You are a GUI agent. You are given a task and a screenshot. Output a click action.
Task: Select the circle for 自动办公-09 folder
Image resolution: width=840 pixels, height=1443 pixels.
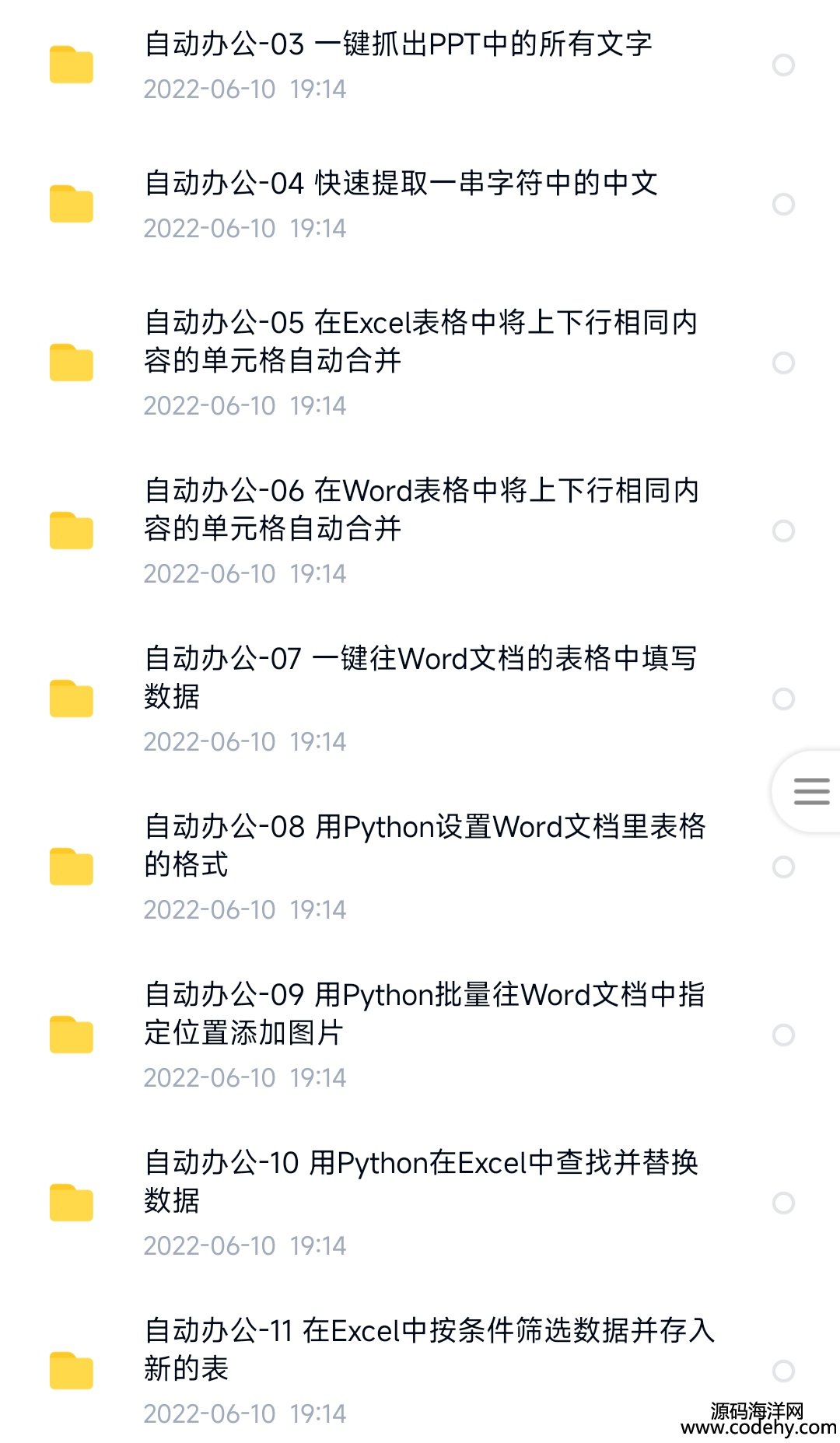click(x=783, y=1035)
